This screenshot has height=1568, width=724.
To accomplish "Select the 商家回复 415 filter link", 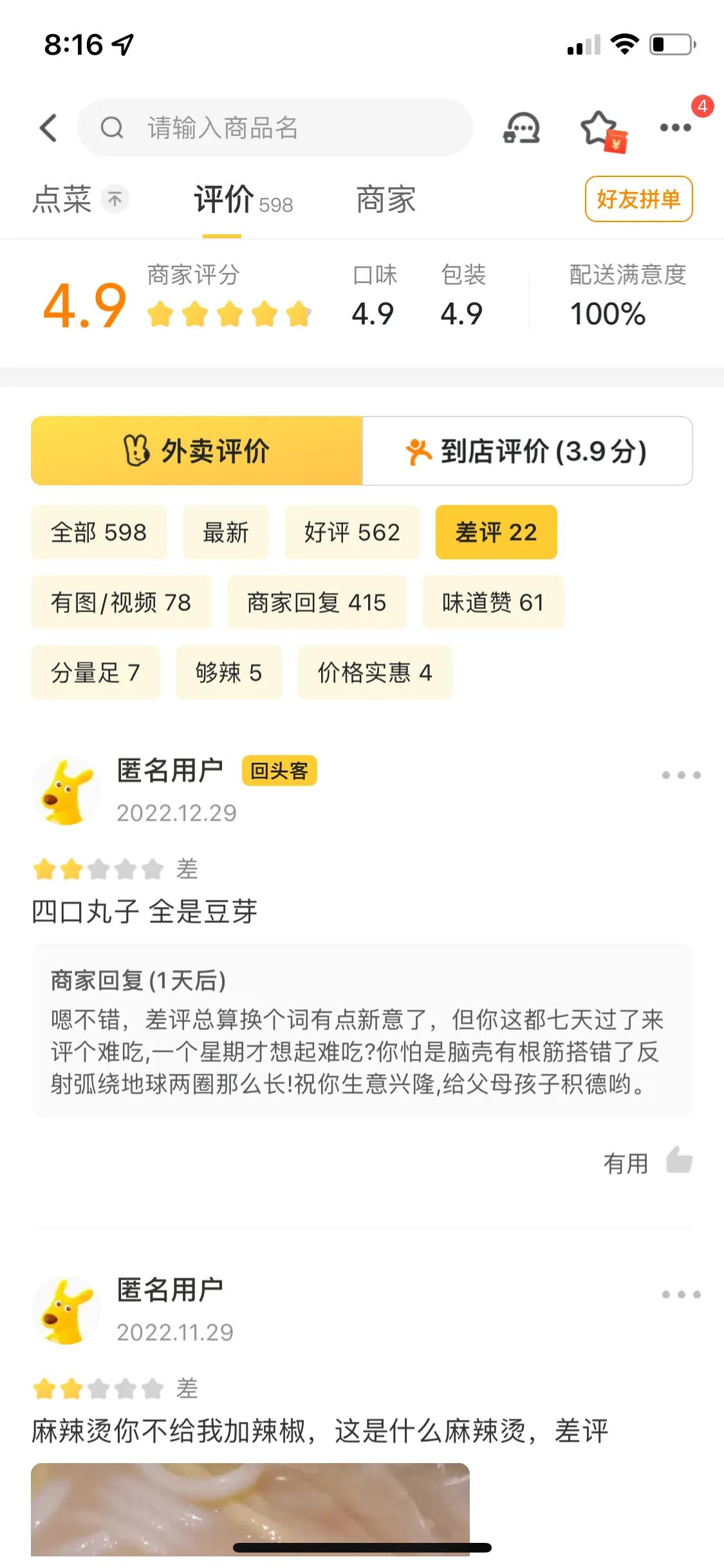I will click(317, 602).
